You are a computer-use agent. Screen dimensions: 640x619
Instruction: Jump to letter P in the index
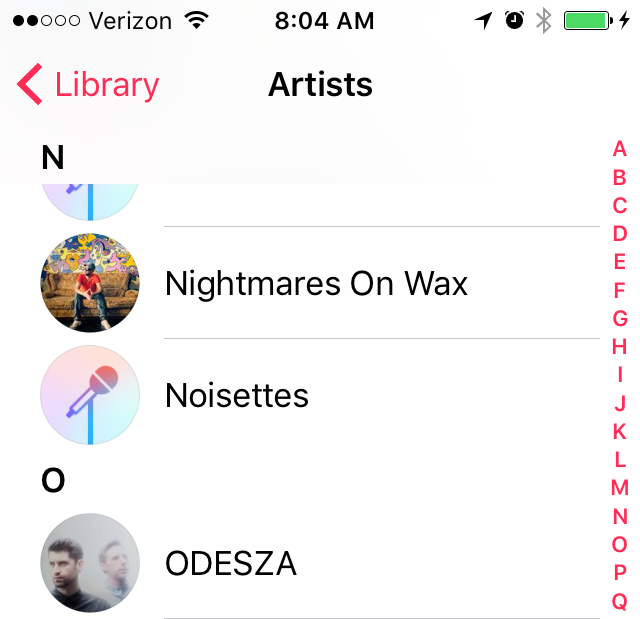click(x=620, y=573)
